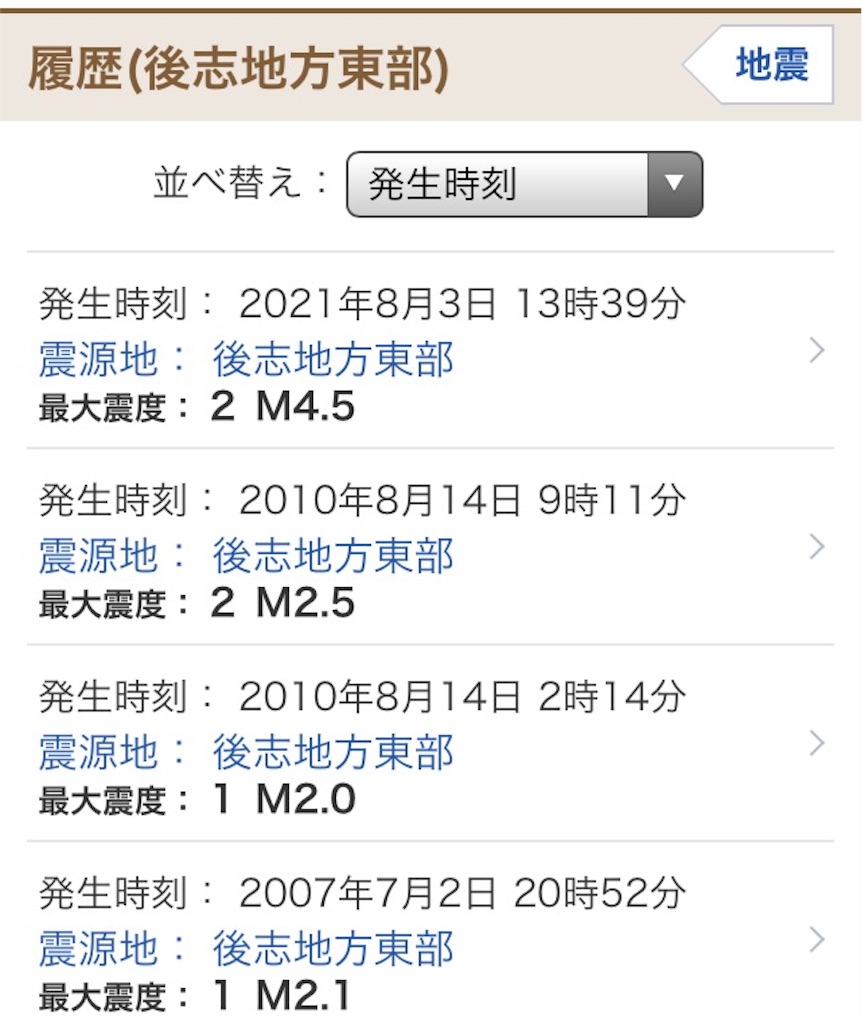The width and height of the screenshot is (862, 1024).
Task: Open the 2010年8月14日 2時14分 earthquake entry
Action: pos(430,743)
